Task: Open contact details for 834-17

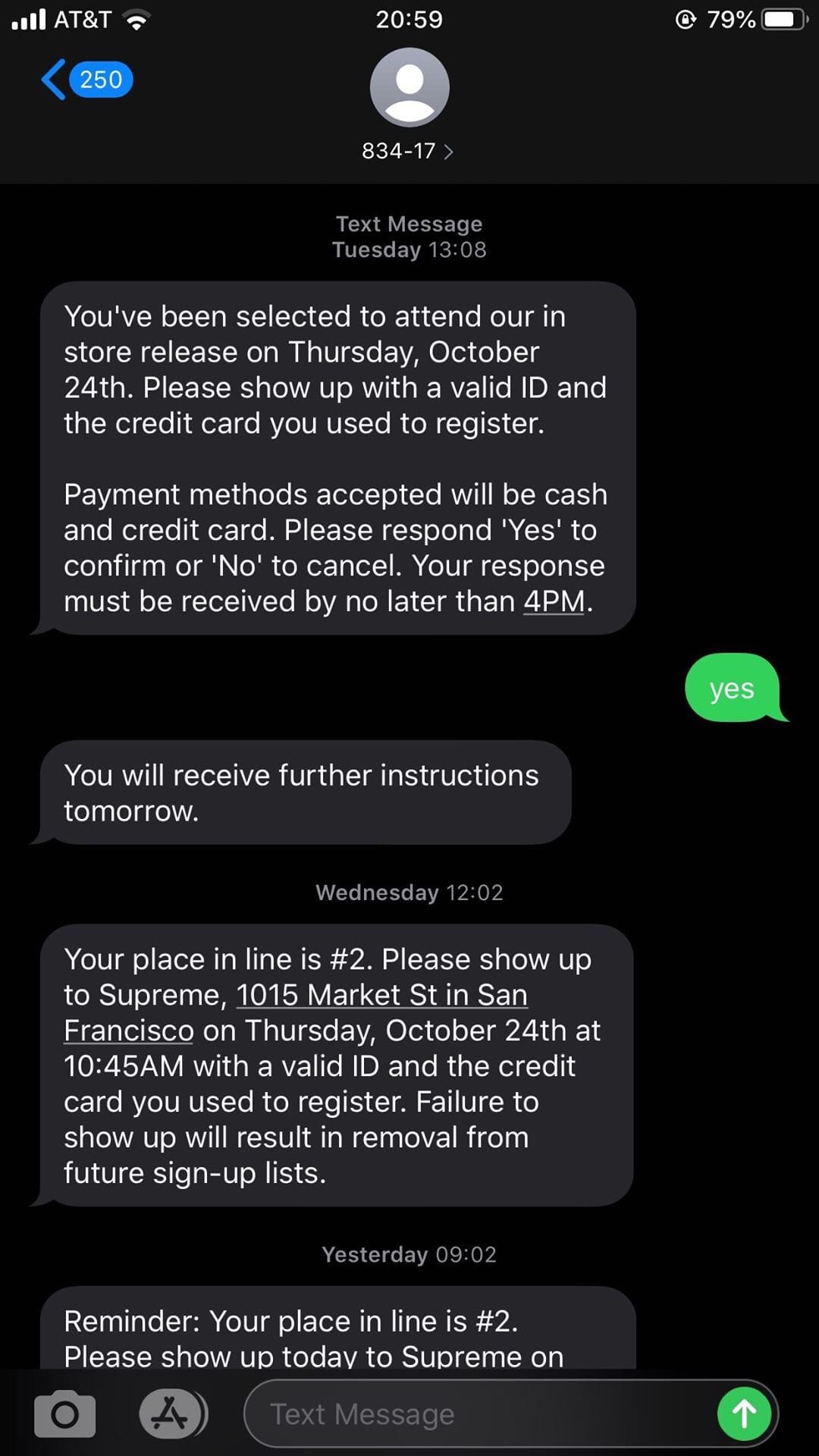Action: (409, 151)
